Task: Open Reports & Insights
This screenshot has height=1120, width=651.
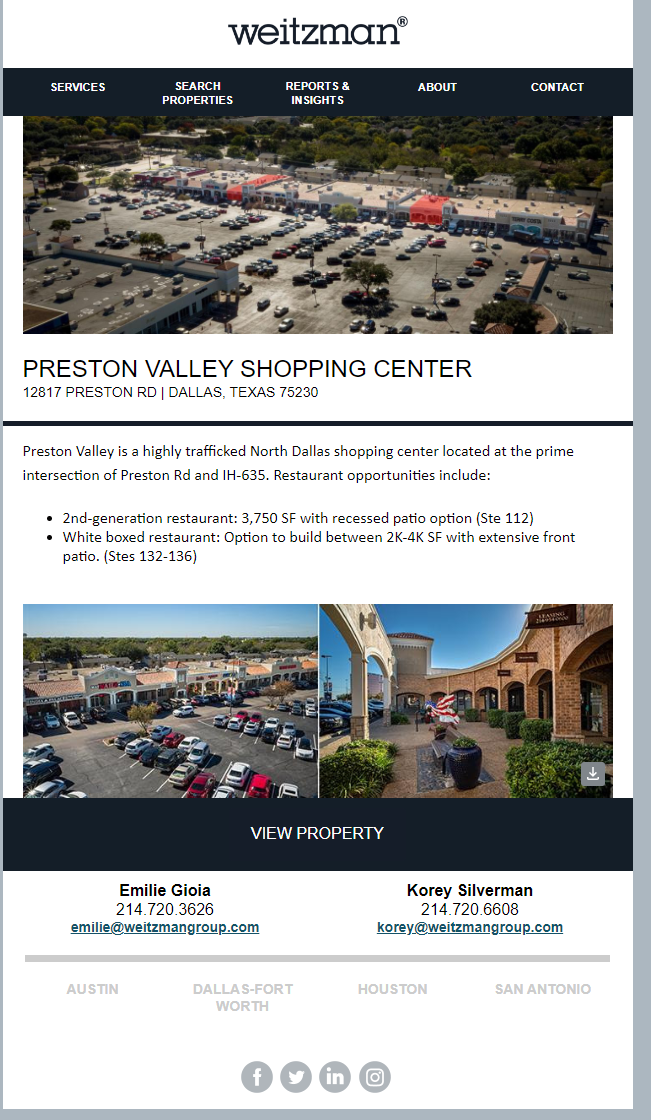Action: [317, 93]
